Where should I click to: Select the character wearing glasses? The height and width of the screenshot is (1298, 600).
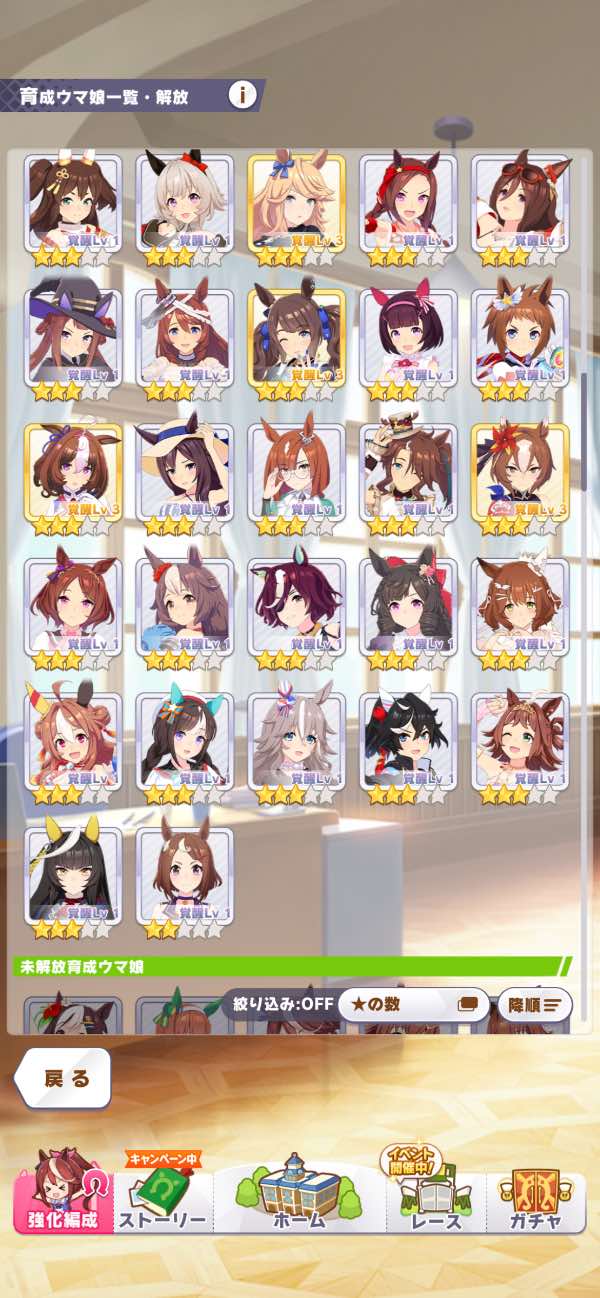pos(296,472)
